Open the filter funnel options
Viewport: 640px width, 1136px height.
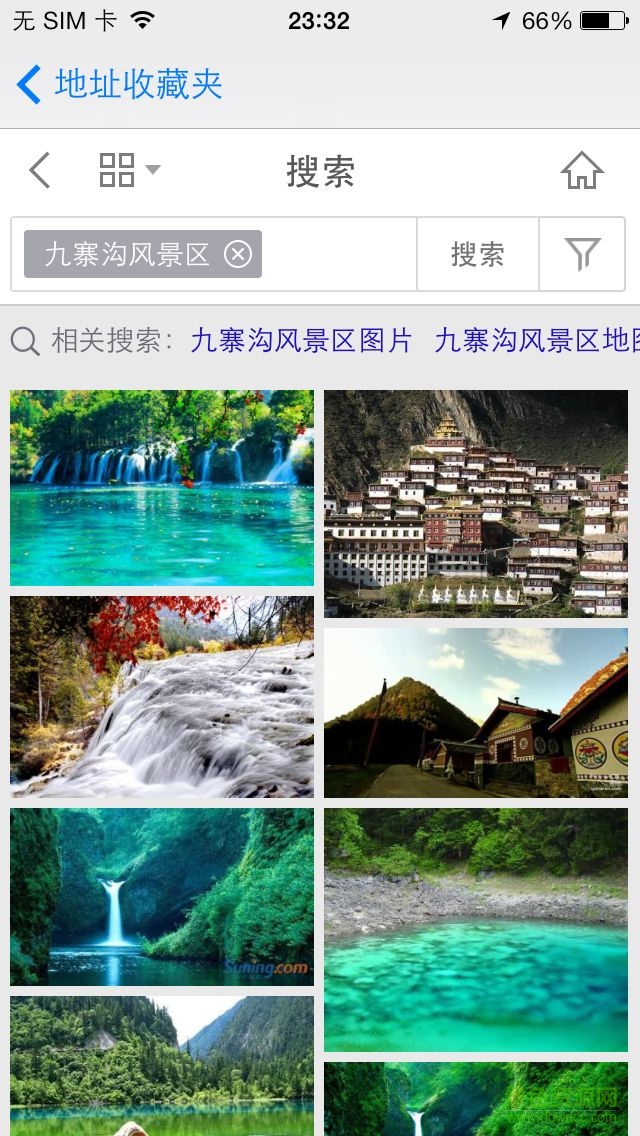582,255
